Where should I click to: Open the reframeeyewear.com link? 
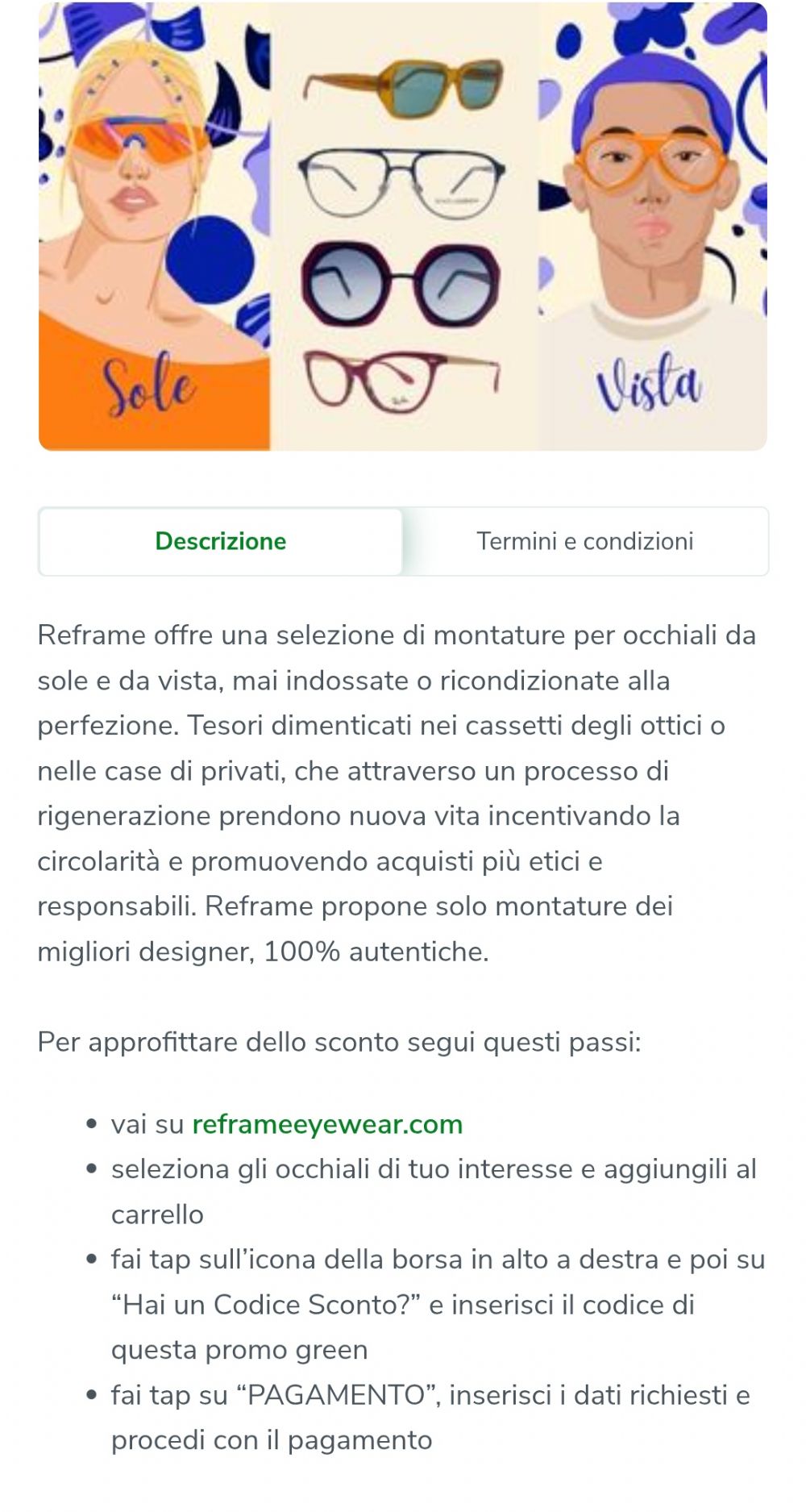point(327,1124)
